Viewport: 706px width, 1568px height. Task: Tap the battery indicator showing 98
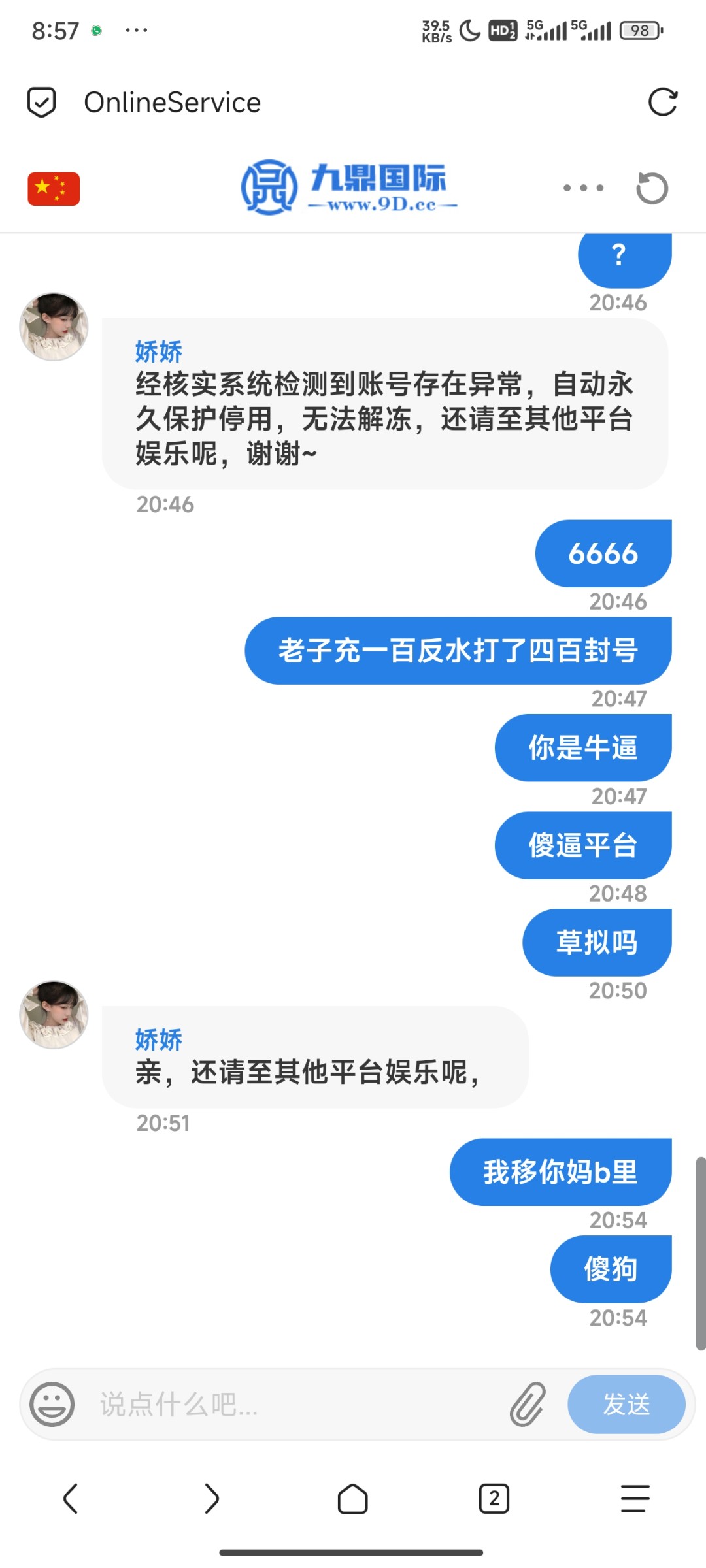click(639, 30)
